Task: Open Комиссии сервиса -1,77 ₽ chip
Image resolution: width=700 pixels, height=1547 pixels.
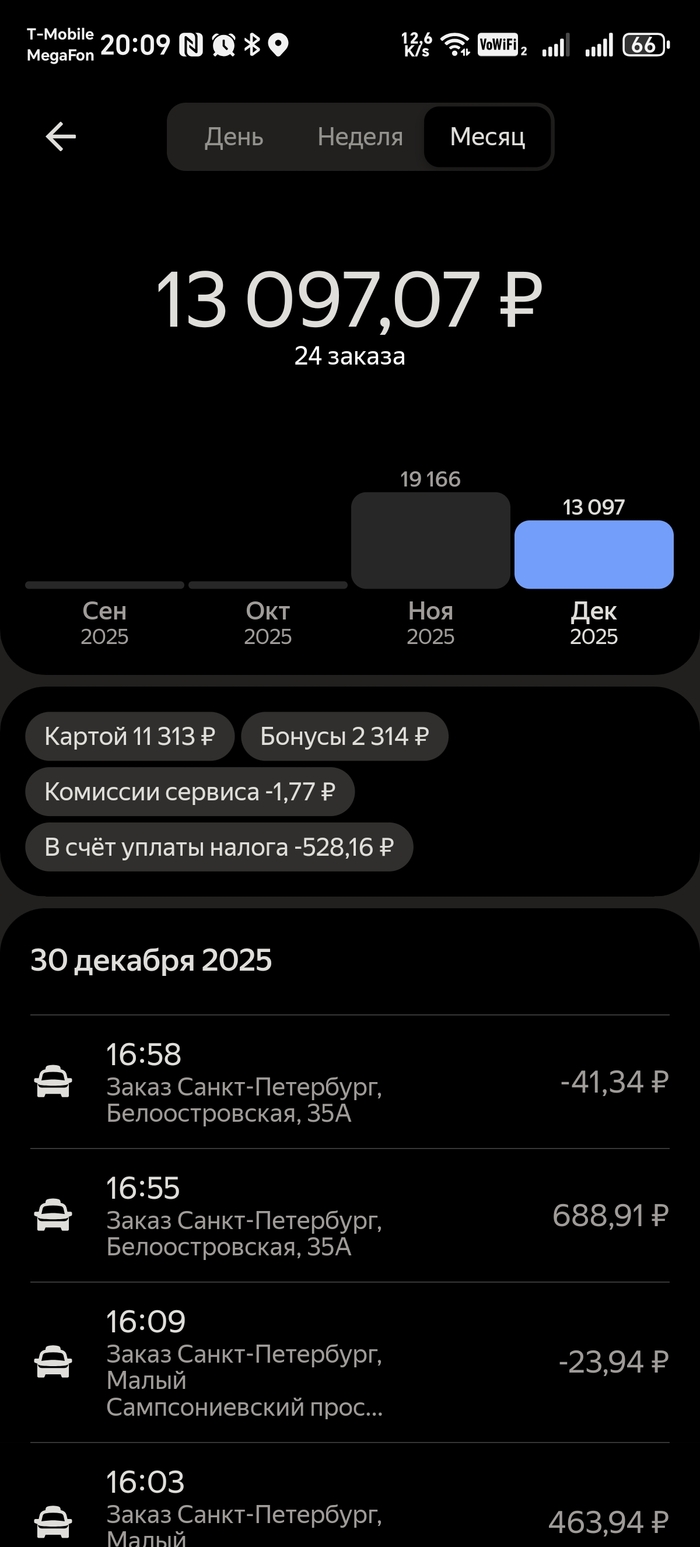Action: (190, 792)
